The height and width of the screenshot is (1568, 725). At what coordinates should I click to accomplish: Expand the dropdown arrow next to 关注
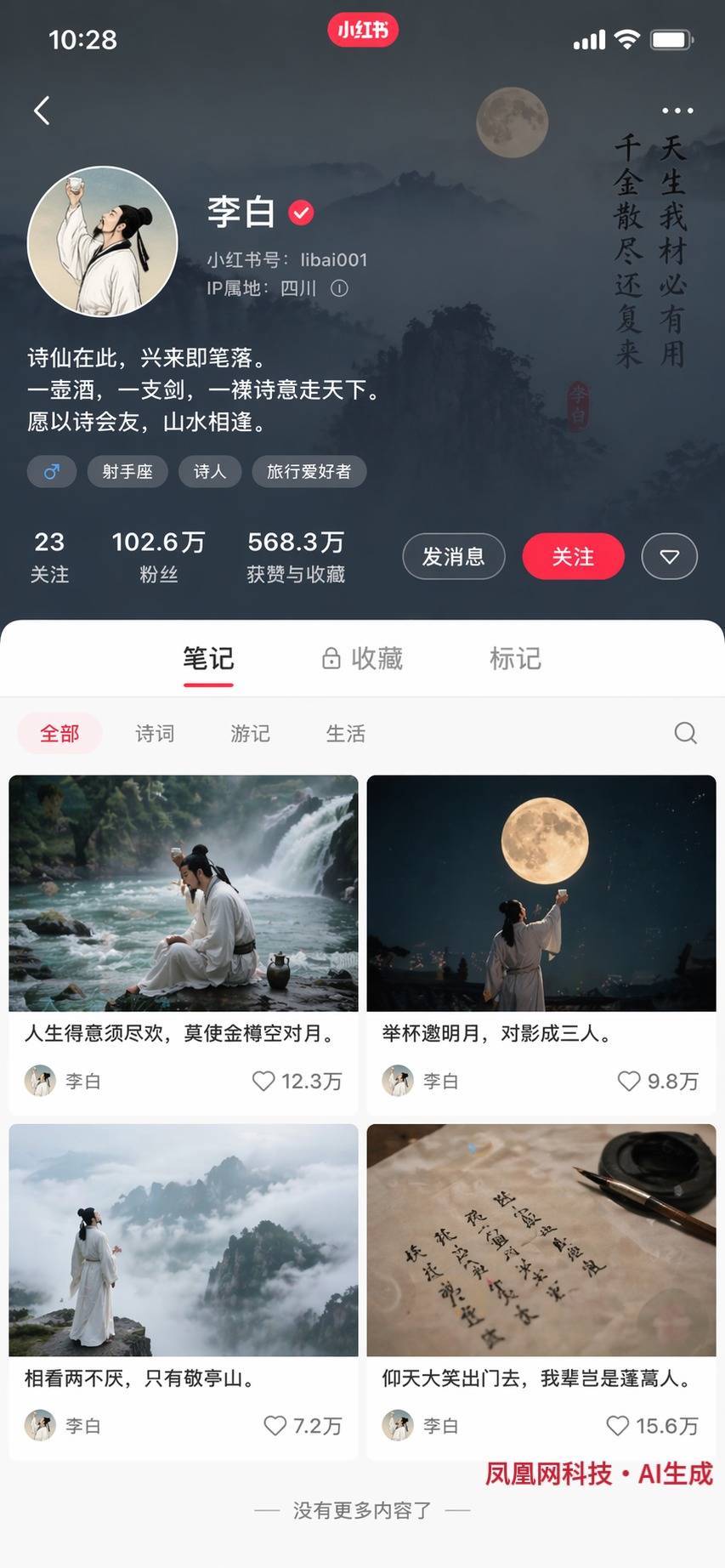669,557
